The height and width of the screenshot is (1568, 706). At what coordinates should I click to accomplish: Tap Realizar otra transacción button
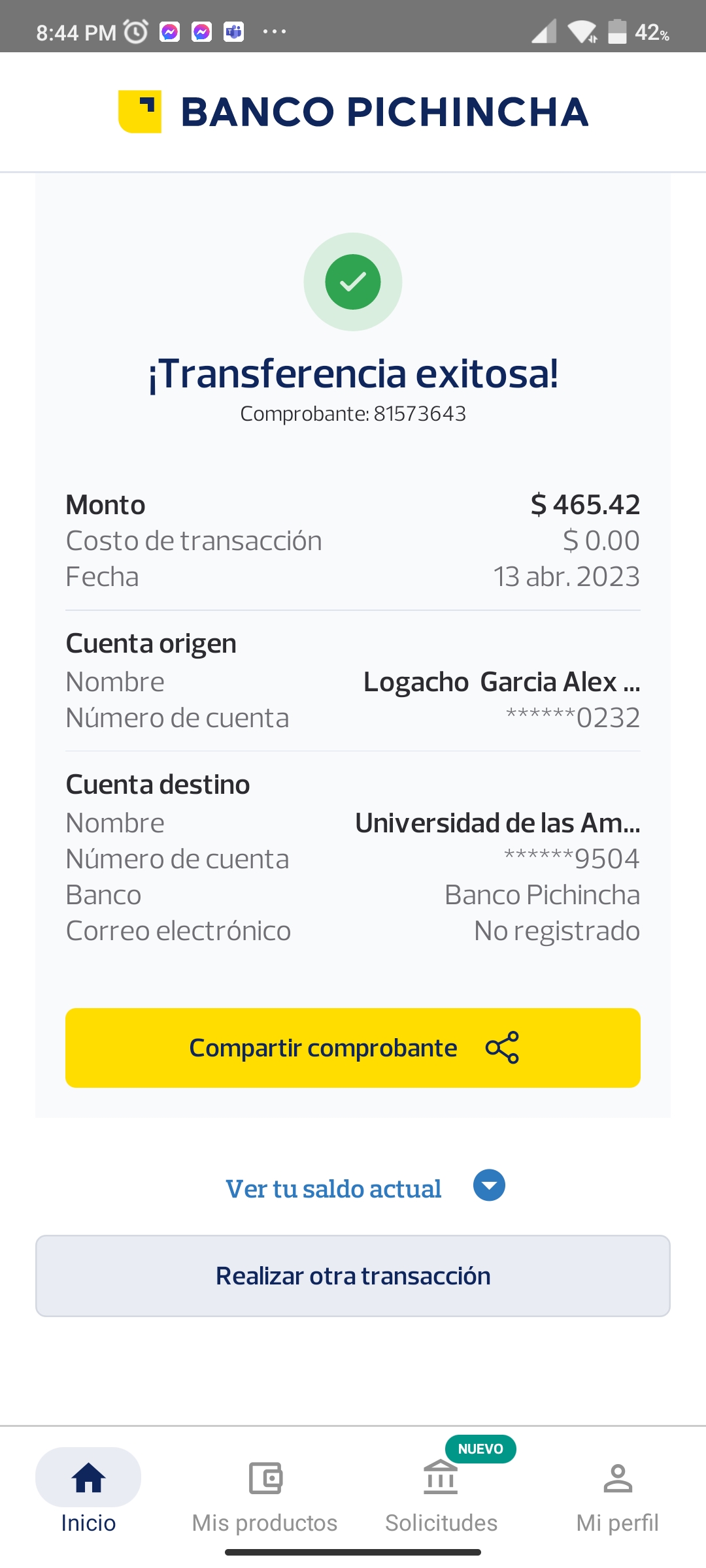353,1275
